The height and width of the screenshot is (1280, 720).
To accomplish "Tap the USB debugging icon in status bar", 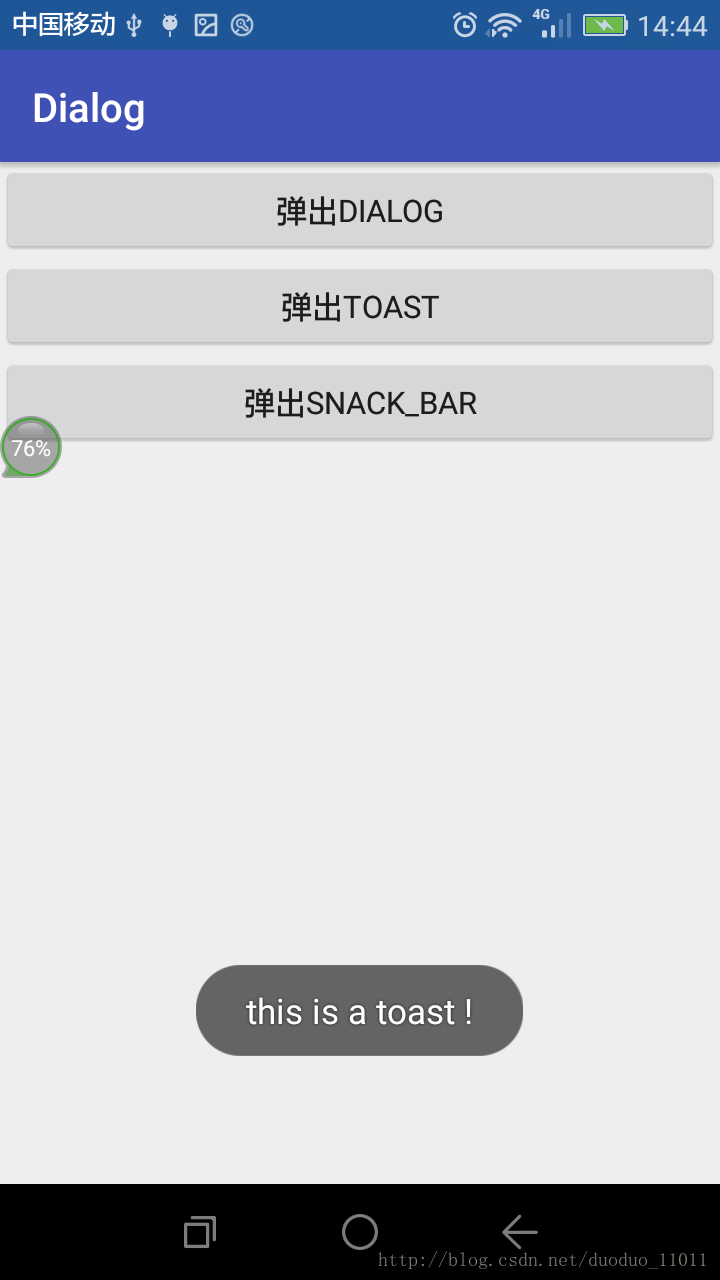I will click(170, 24).
